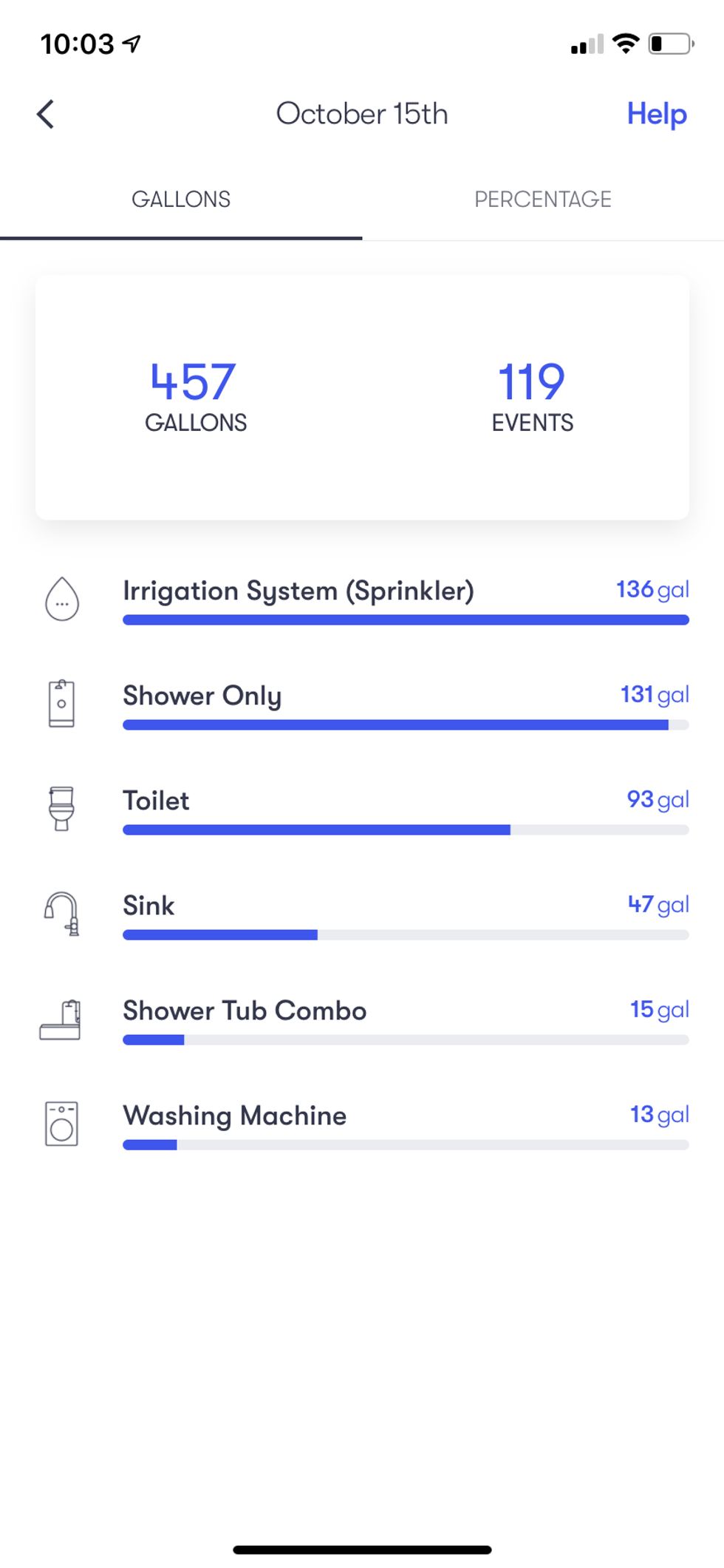
Task: Tap the Wi-Fi status icon
Action: coord(624,44)
